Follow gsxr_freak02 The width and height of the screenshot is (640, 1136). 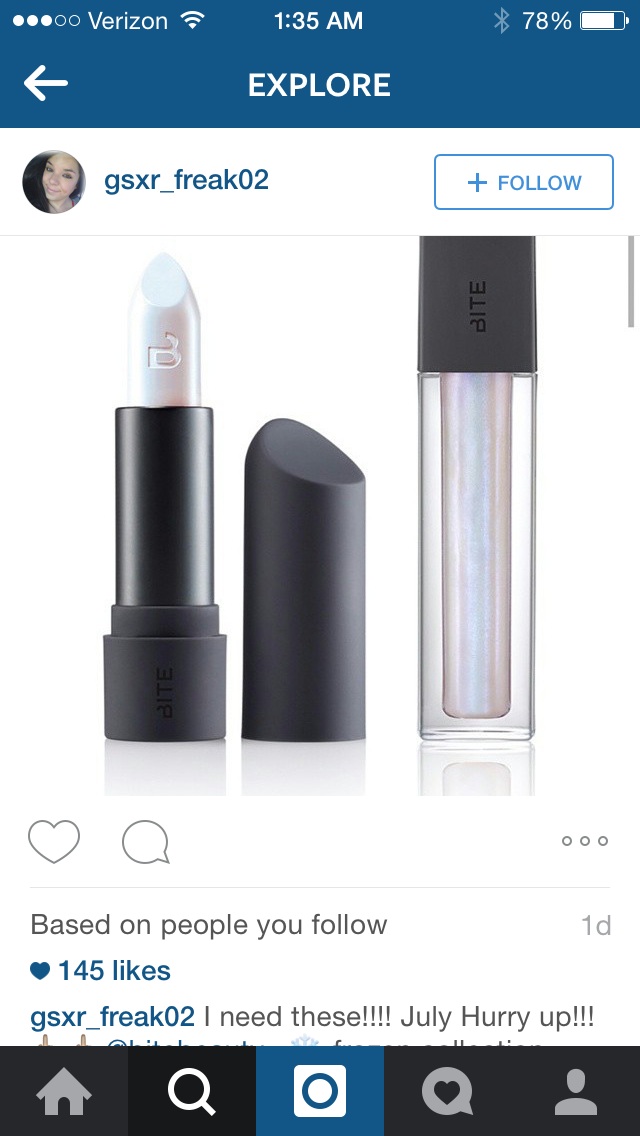tap(523, 182)
